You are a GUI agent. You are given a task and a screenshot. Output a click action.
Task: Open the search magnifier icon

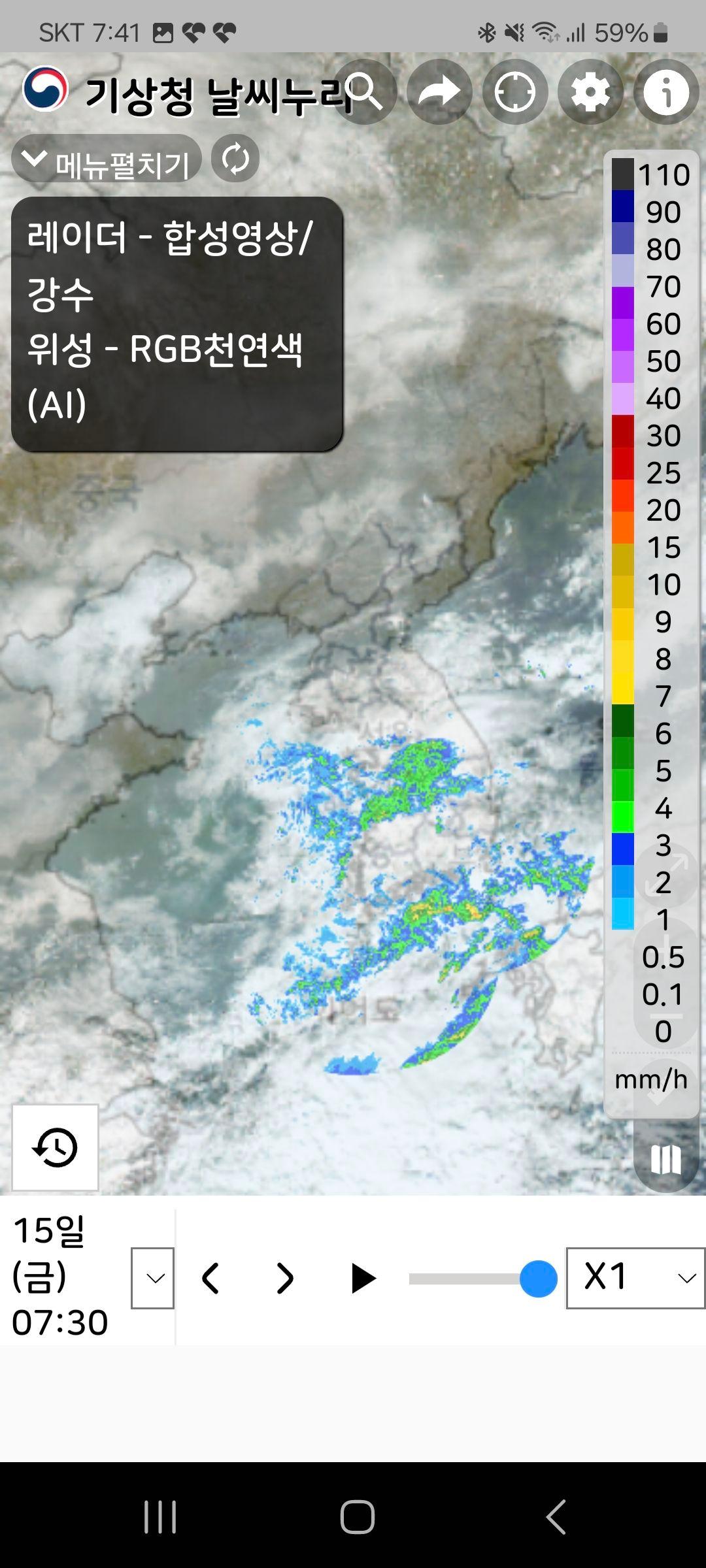click(365, 92)
